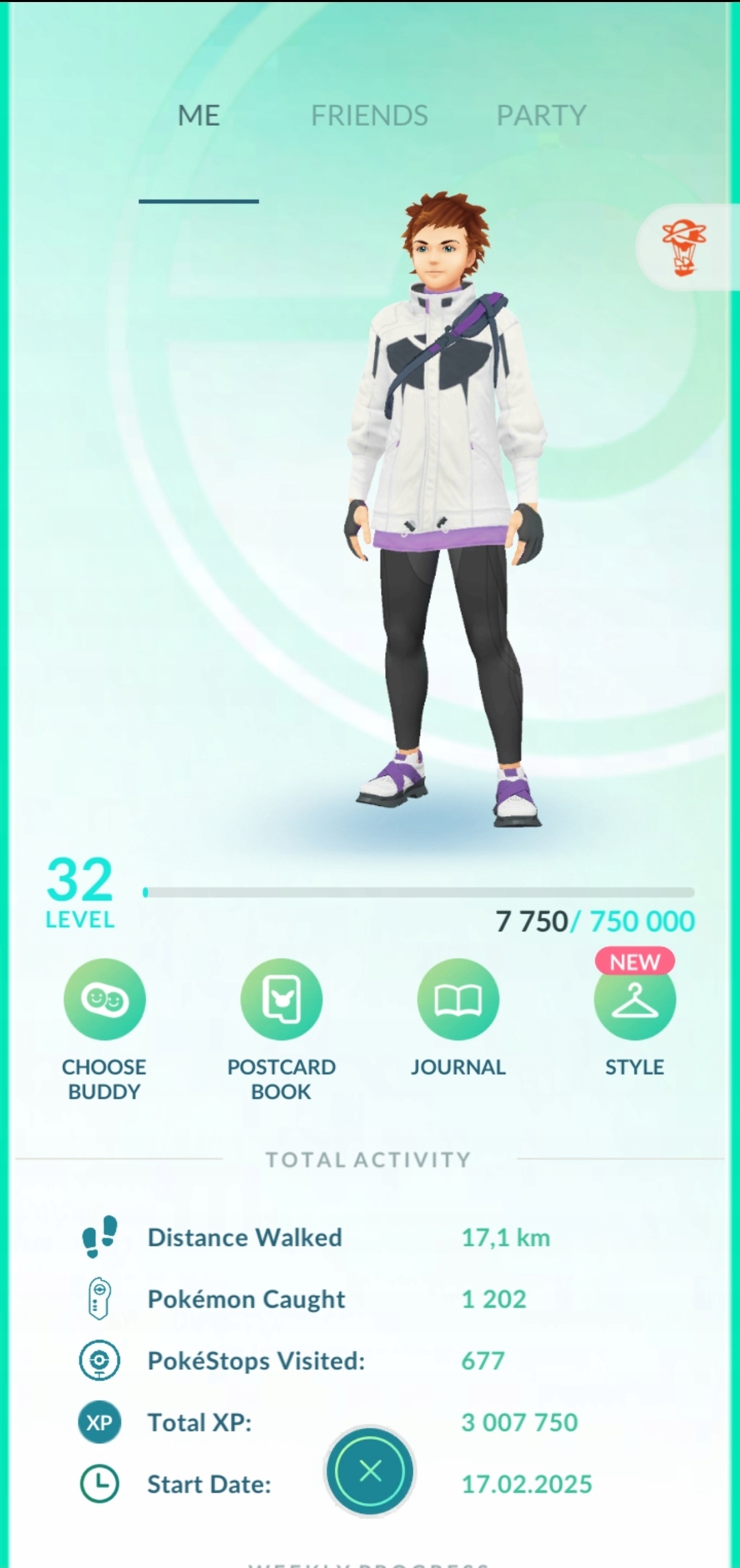Screen dimensions: 740x1568
Task: Open the Journal
Action: [458, 999]
